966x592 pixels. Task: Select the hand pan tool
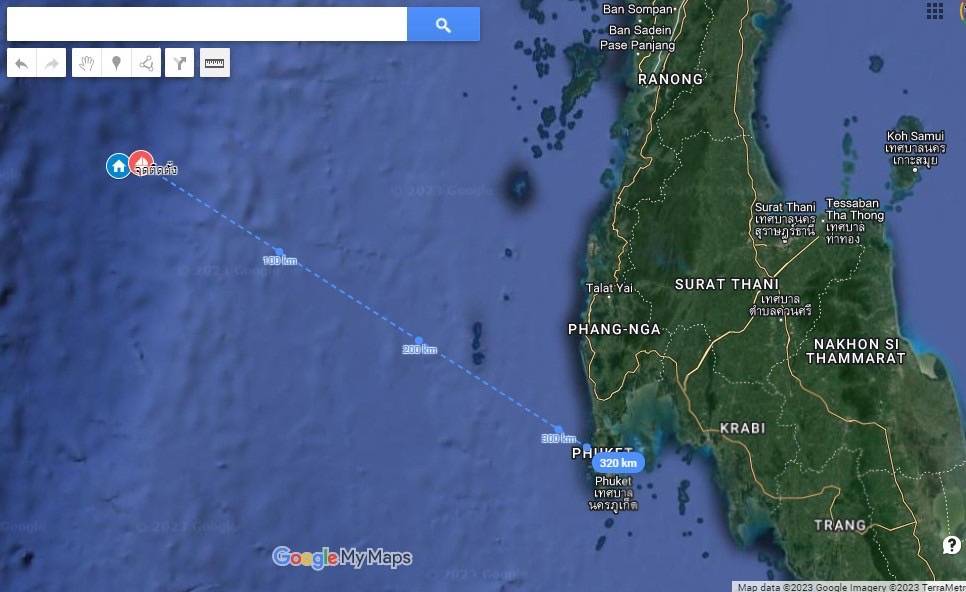(87, 63)
